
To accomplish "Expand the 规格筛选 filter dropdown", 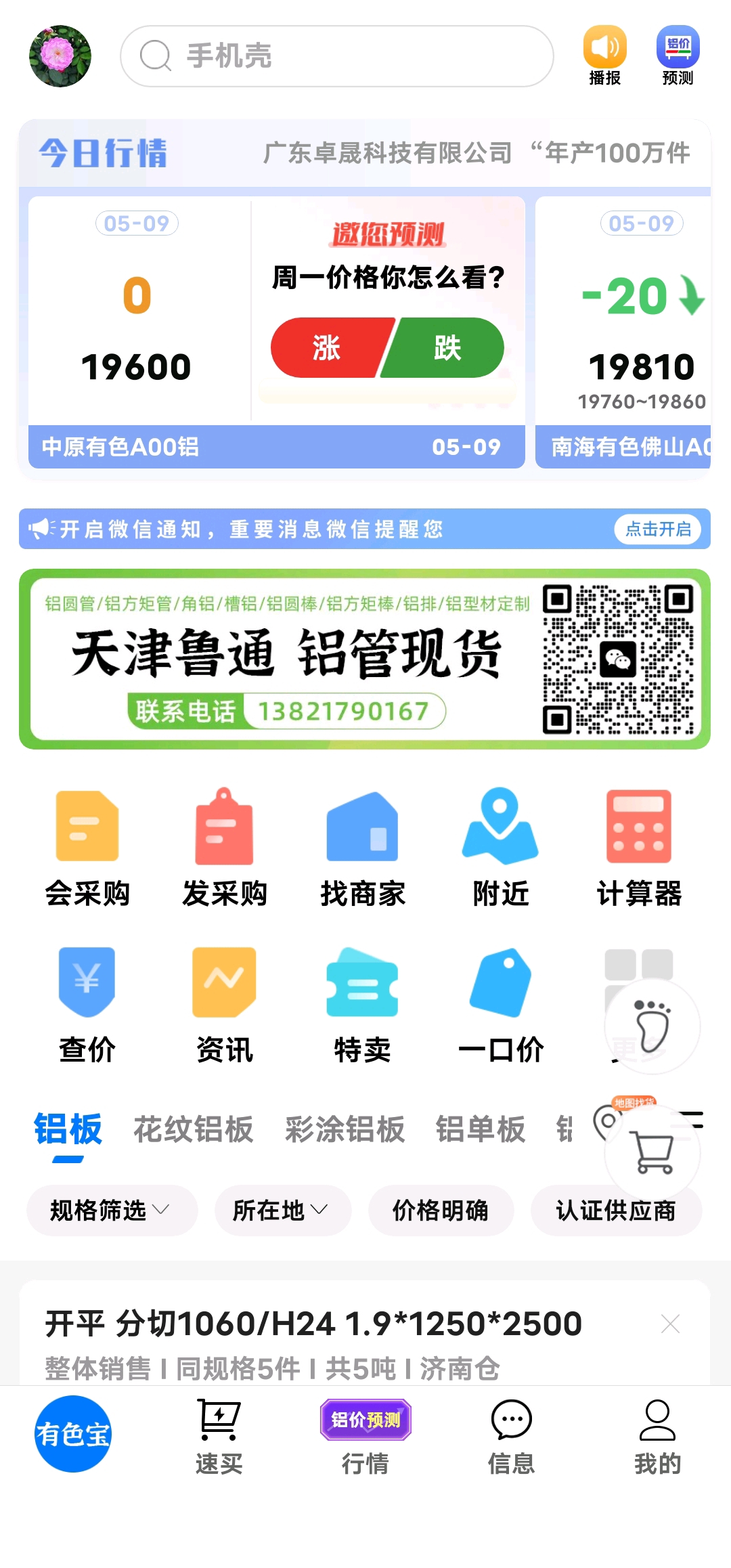I will pos(111,1210).
